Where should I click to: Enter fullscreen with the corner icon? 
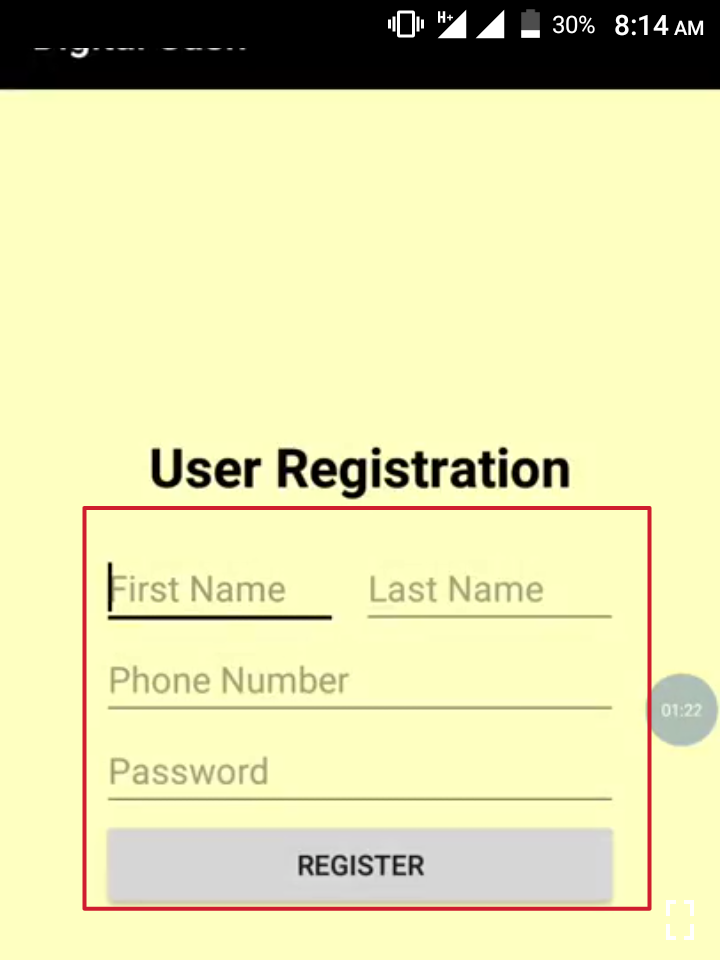click(x=679, y=920)
